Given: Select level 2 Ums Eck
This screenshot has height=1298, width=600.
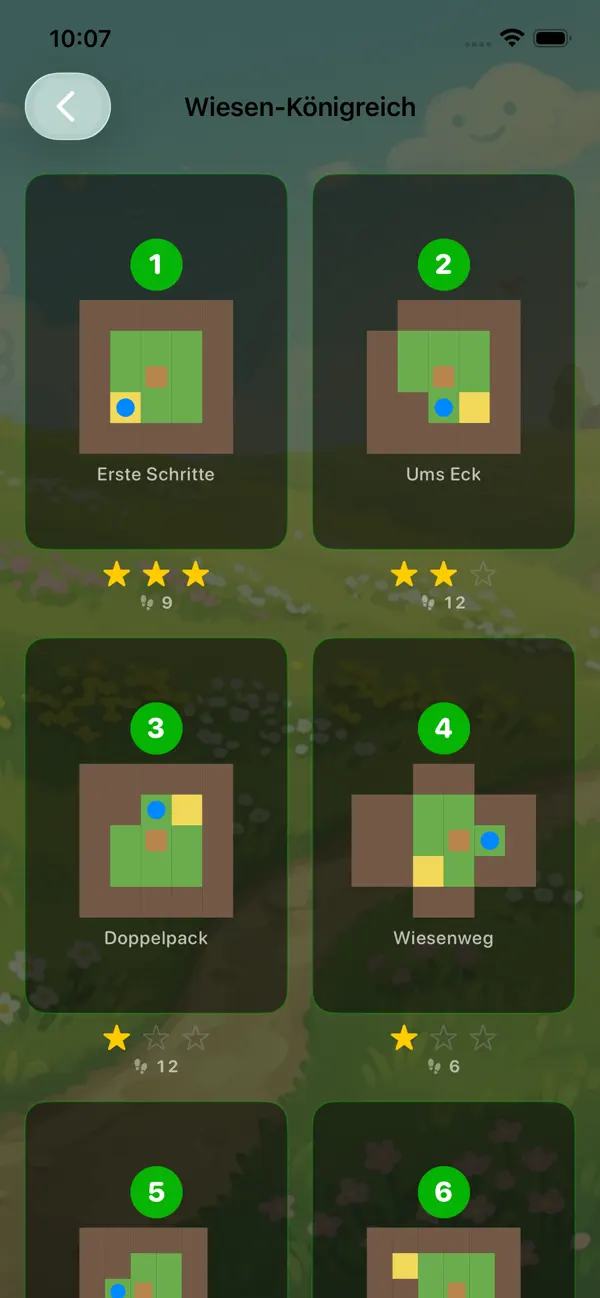Looking at the screenshot, I should coord(444,362).
